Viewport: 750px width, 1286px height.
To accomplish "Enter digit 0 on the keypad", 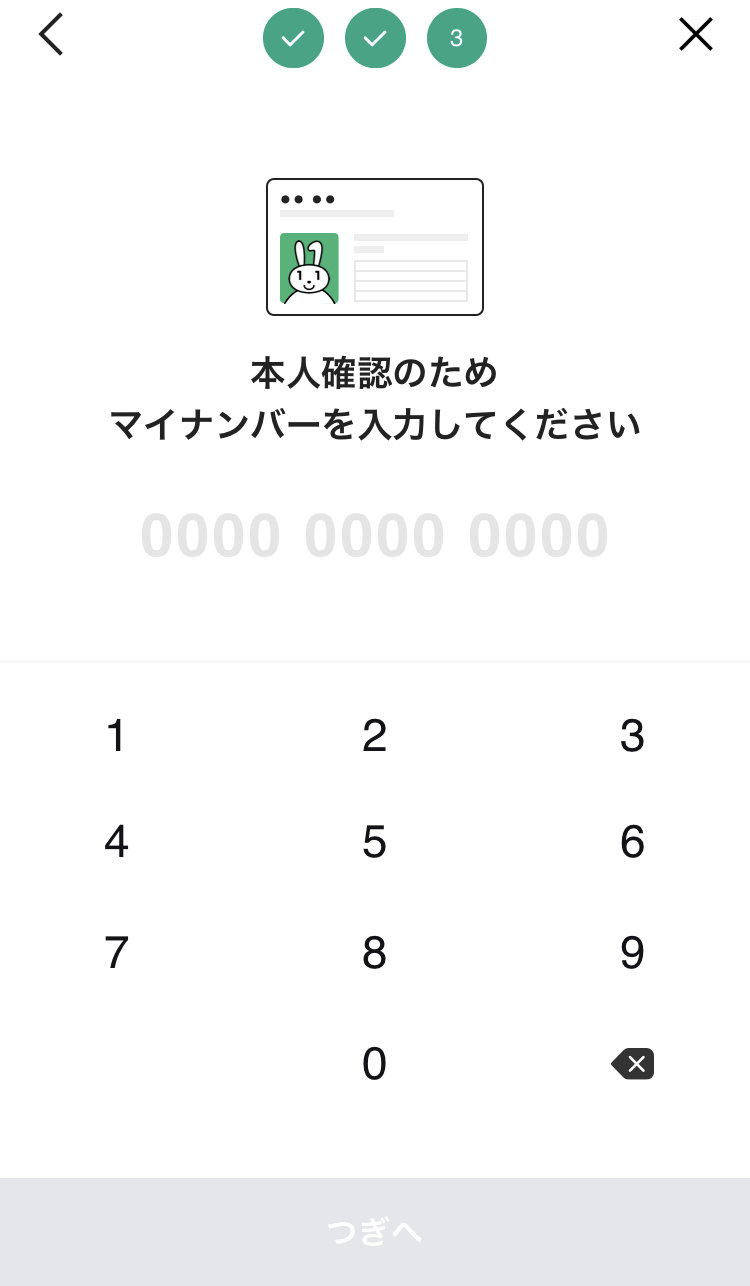I will pos(374,1064).
